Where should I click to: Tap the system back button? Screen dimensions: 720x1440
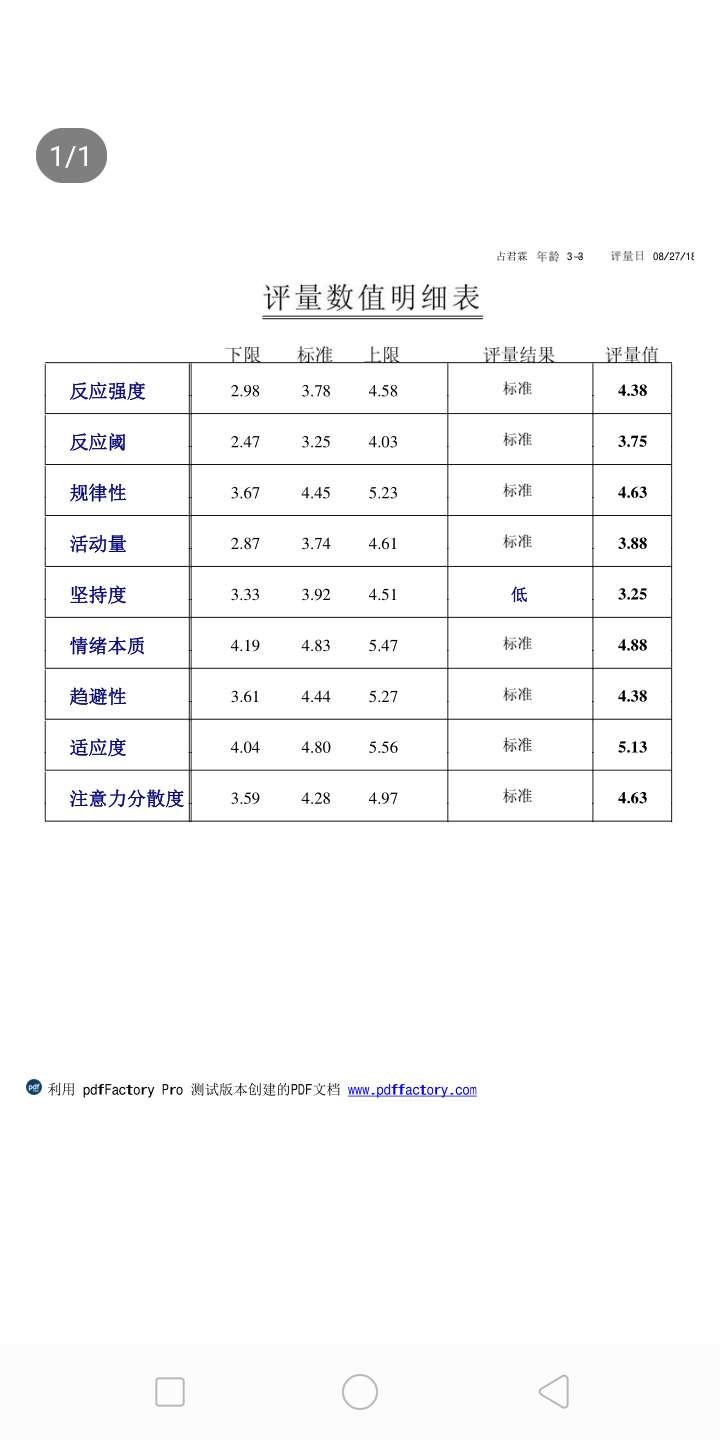point(553,1391)
